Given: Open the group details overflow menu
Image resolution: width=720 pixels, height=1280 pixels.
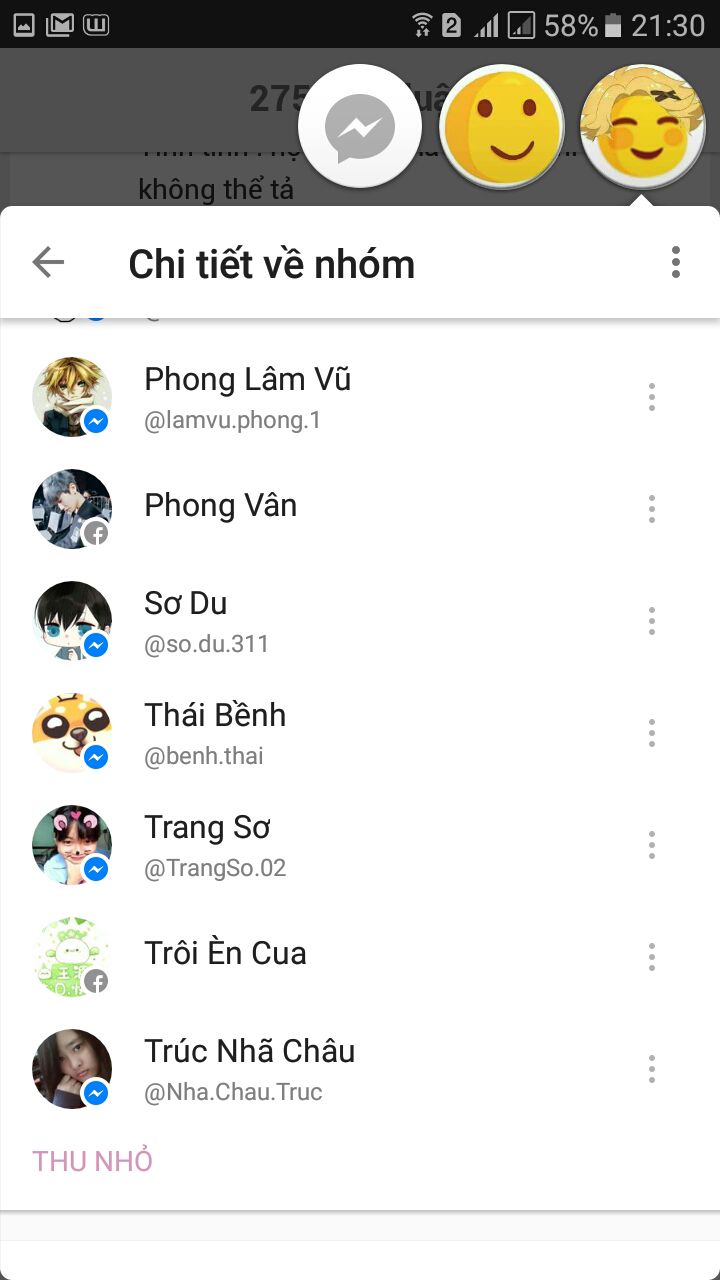Looking at the screenshot, I should (676, 263).
